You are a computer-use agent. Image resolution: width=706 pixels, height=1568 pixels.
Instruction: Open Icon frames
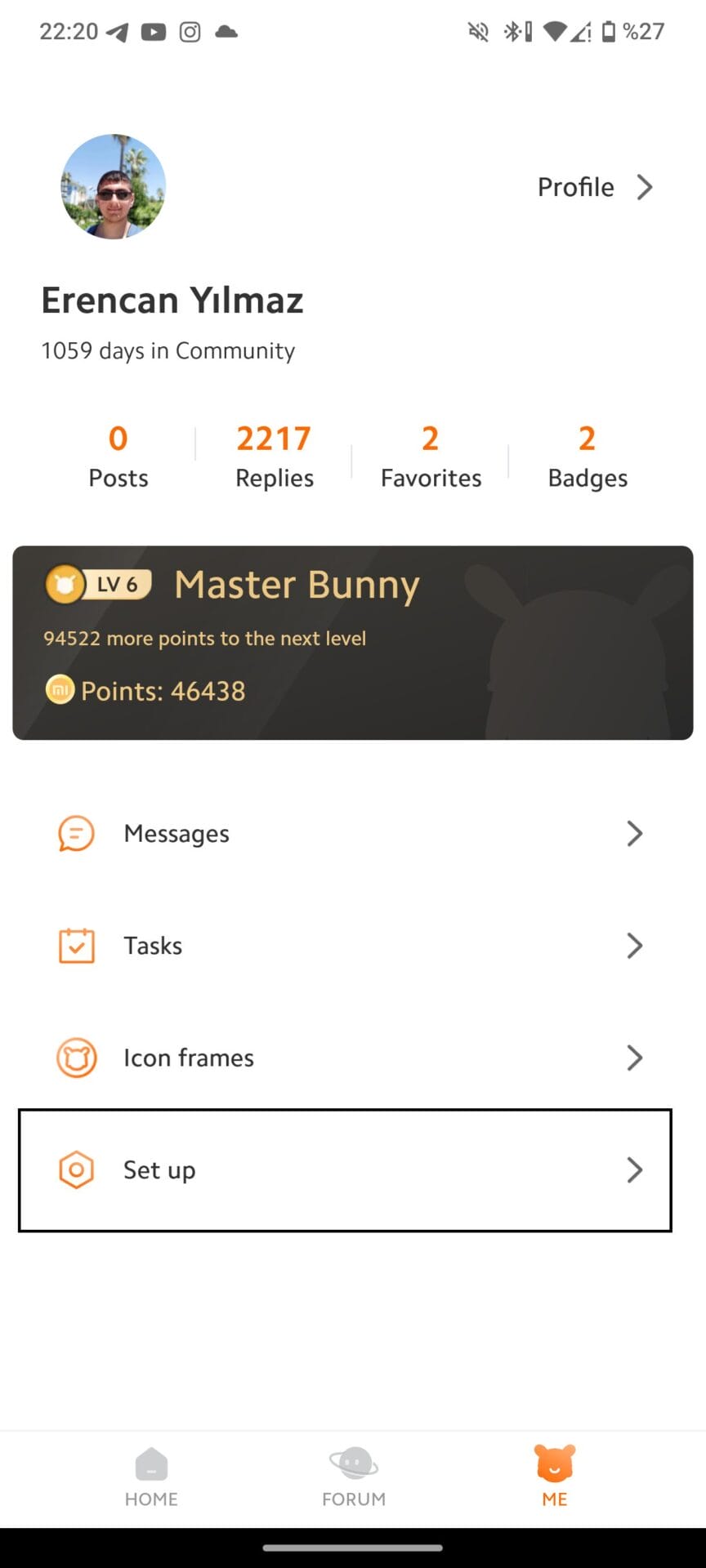(351, 1058)
